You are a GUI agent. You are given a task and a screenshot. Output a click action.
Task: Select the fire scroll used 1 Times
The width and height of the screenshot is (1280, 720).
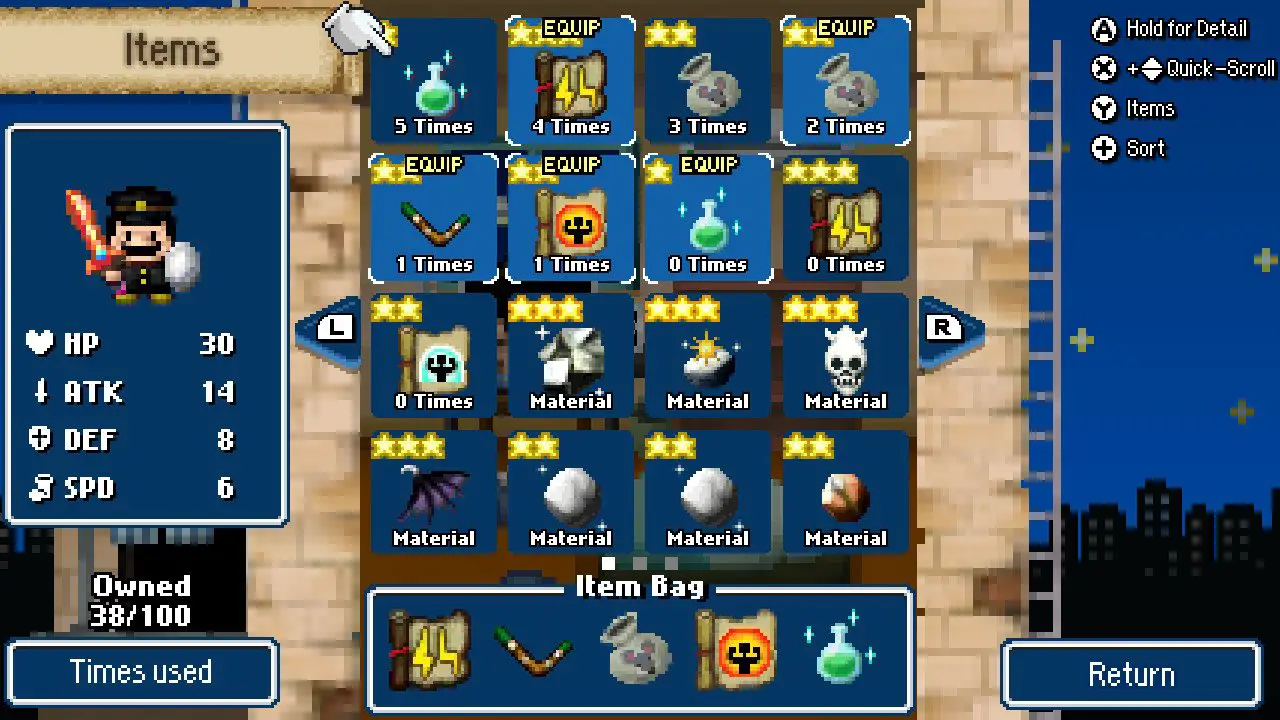[x=571, y=219]
